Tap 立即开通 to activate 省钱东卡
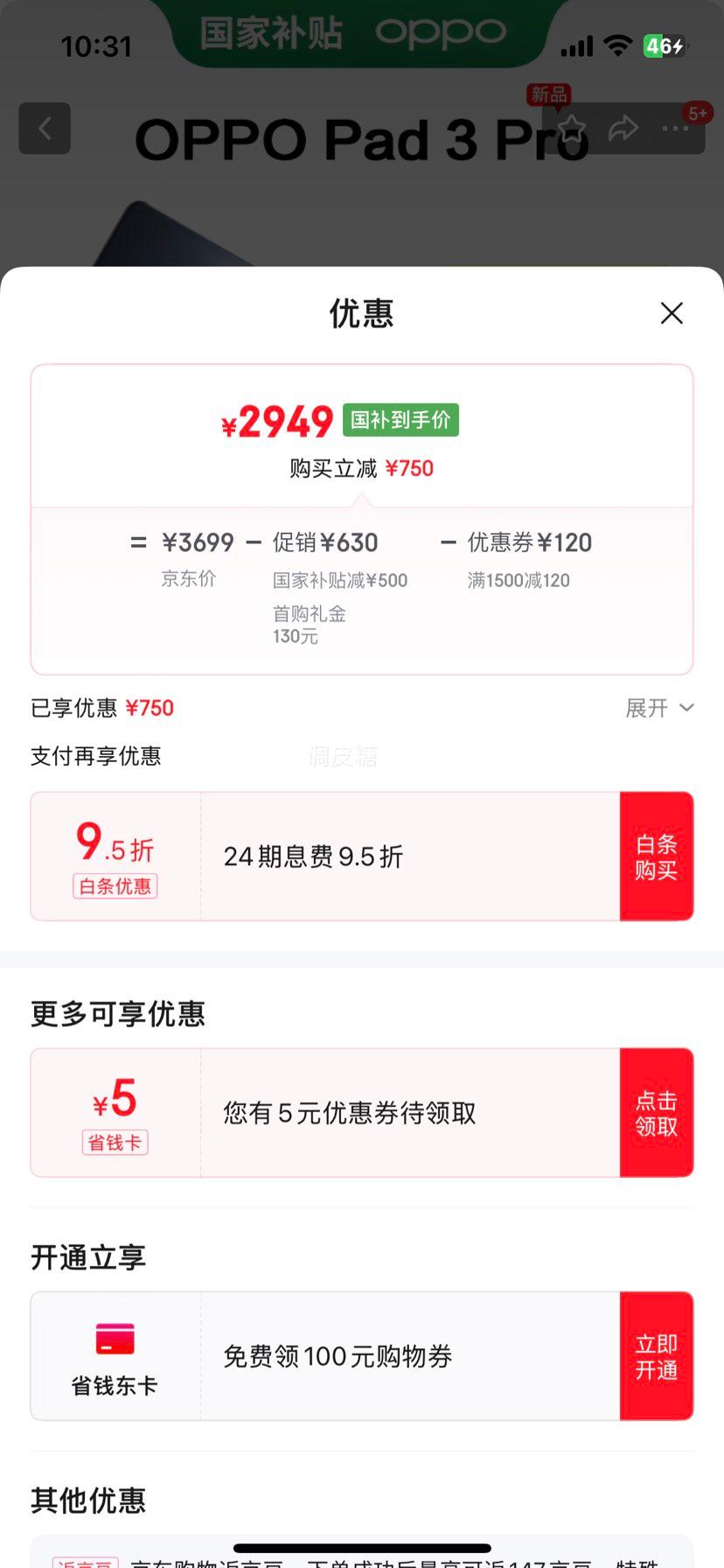The image size is (724, 1568). tap(656, 1355)
